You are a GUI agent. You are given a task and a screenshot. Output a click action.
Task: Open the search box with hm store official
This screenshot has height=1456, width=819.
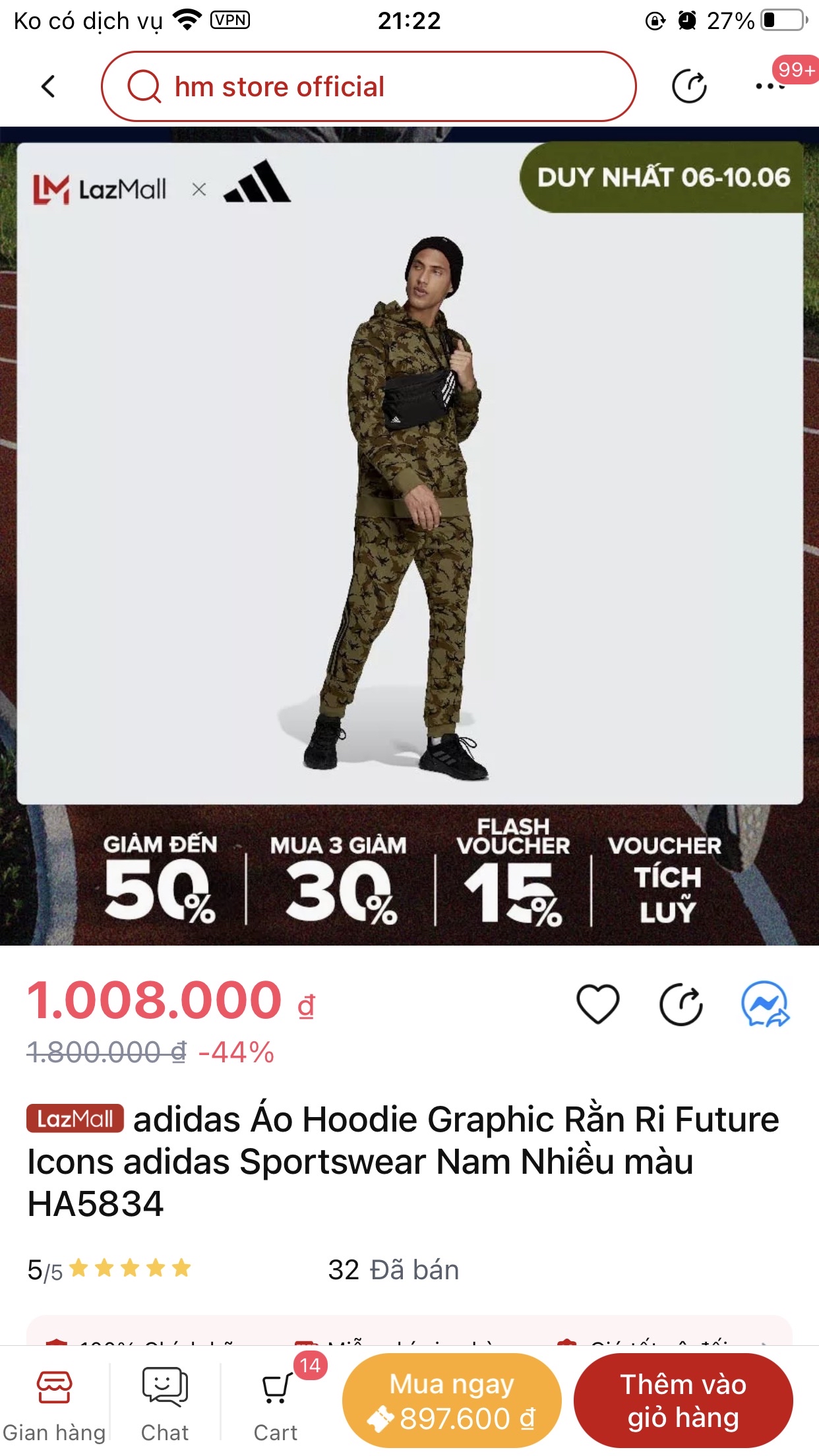click(x=368, y=86)
